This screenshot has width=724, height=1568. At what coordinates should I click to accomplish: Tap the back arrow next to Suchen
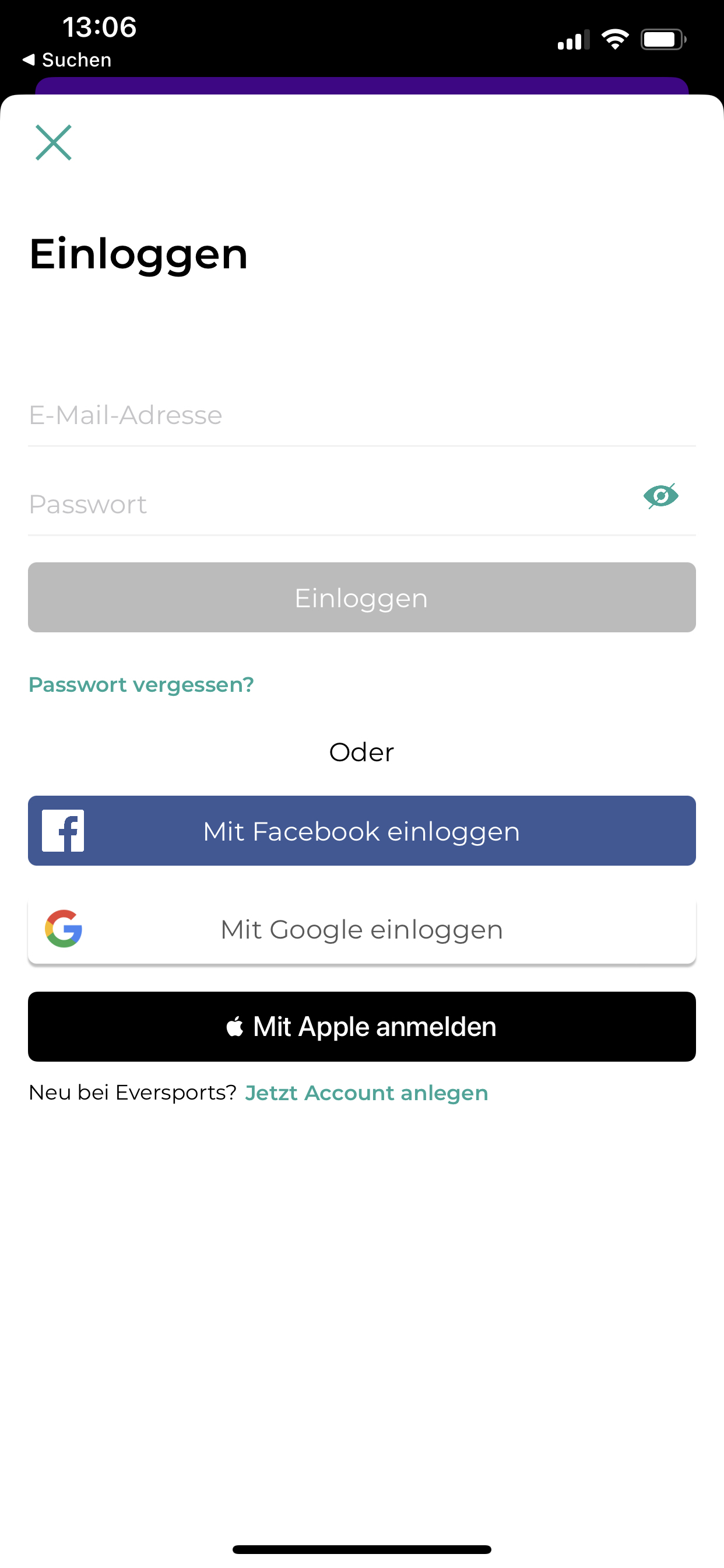point(29,60)
